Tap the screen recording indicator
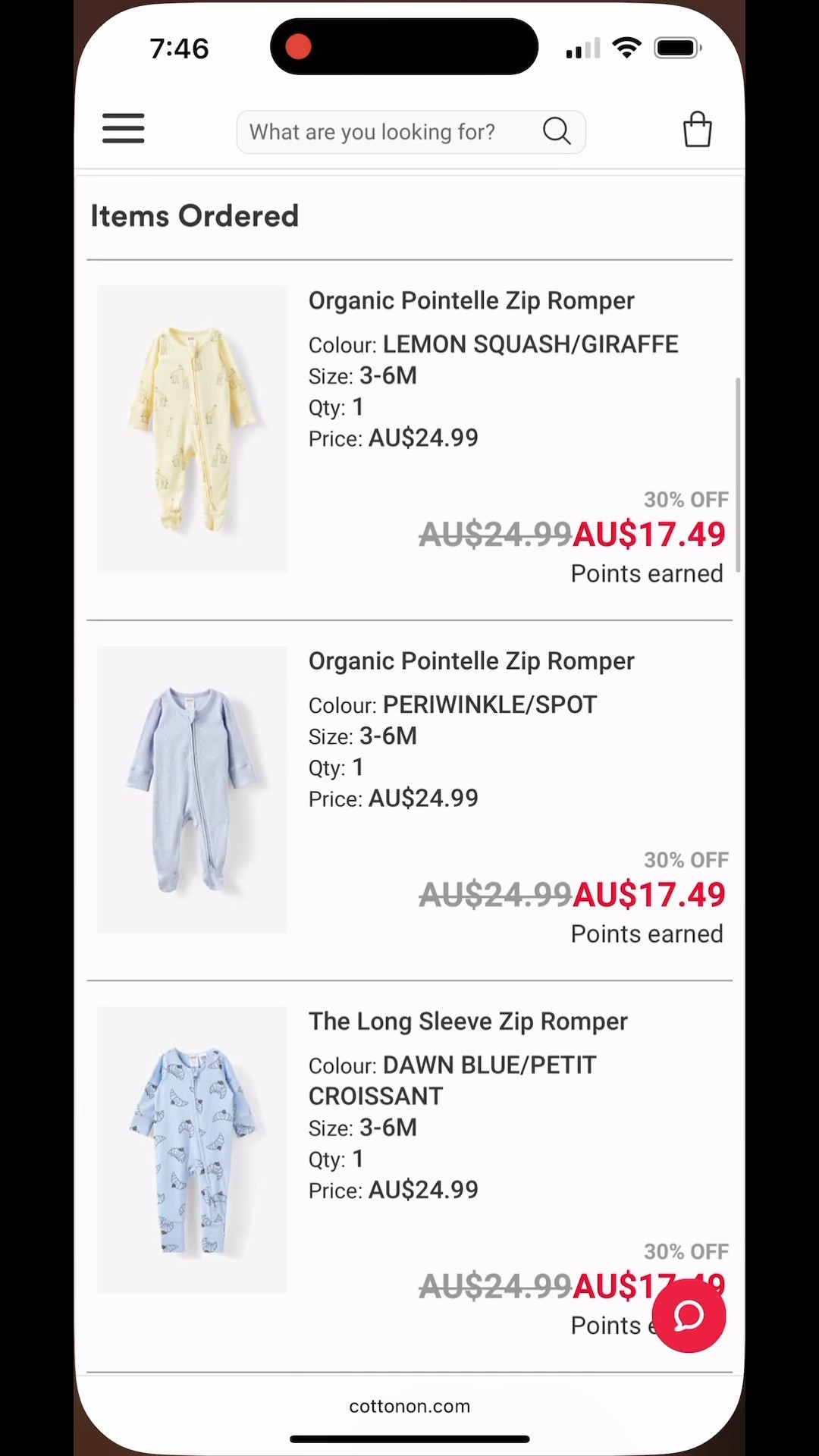This screenshot has height=1456, width=819. tap(298, 46)
